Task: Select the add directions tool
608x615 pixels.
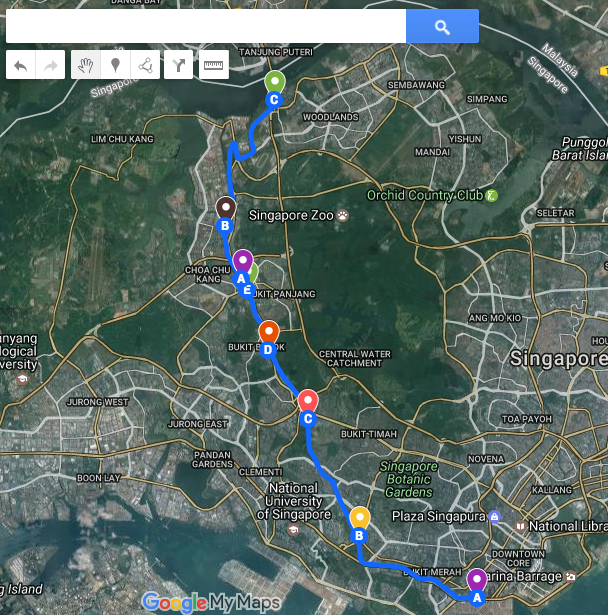Action: [179, 66]
